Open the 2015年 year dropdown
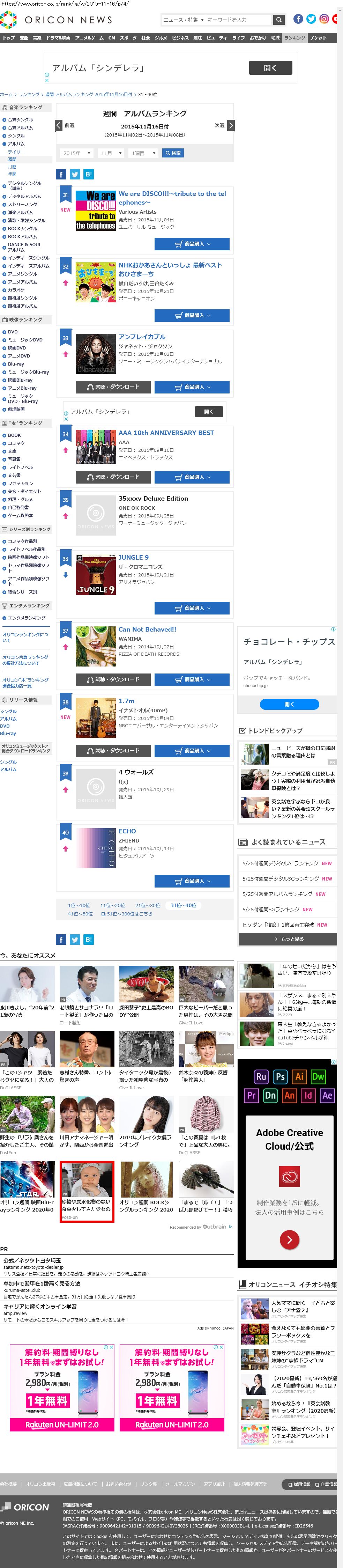This screenshot has width=343, height=1568. tap(77, 153)
